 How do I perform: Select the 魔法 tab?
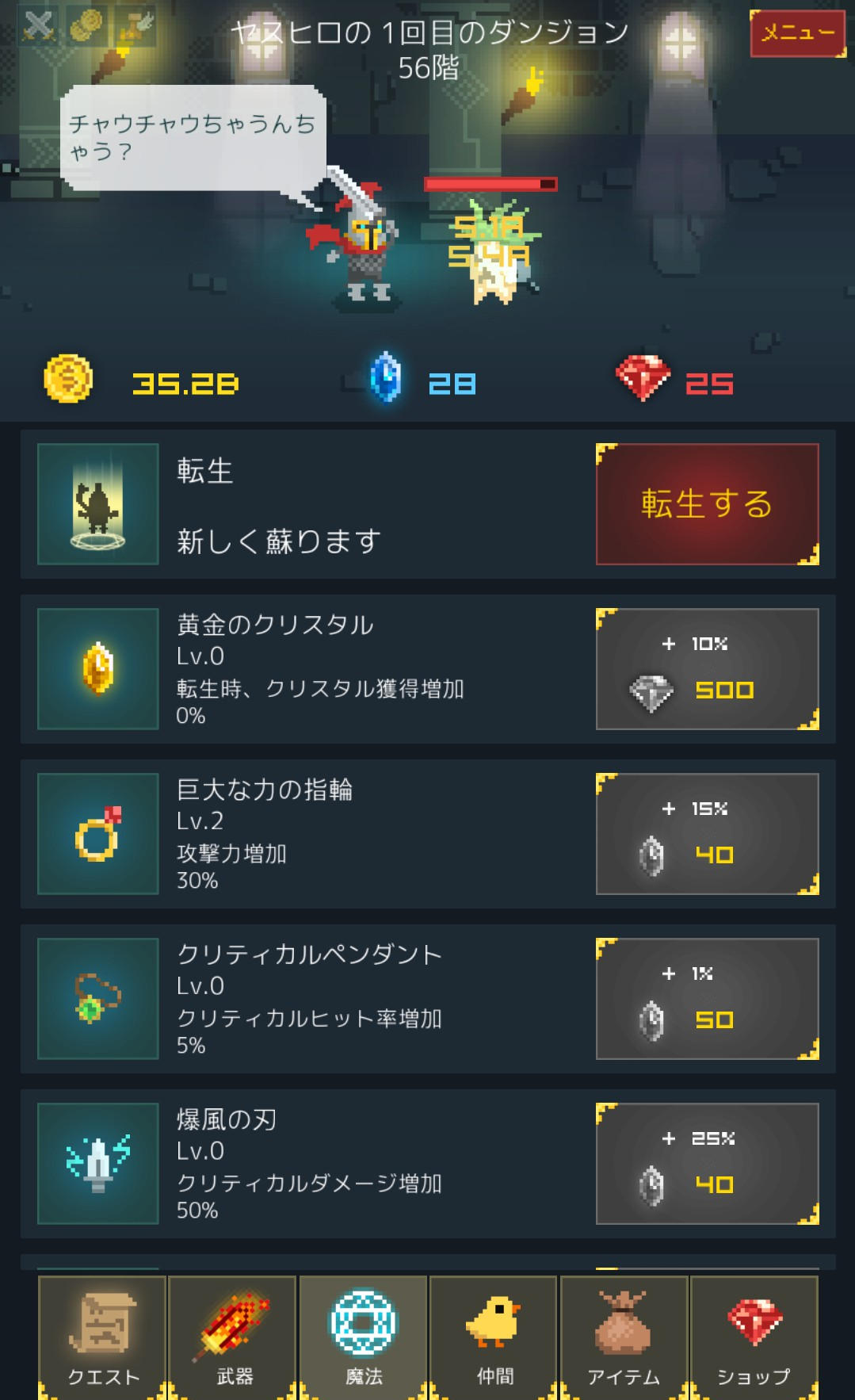(x=364, y=1337)
